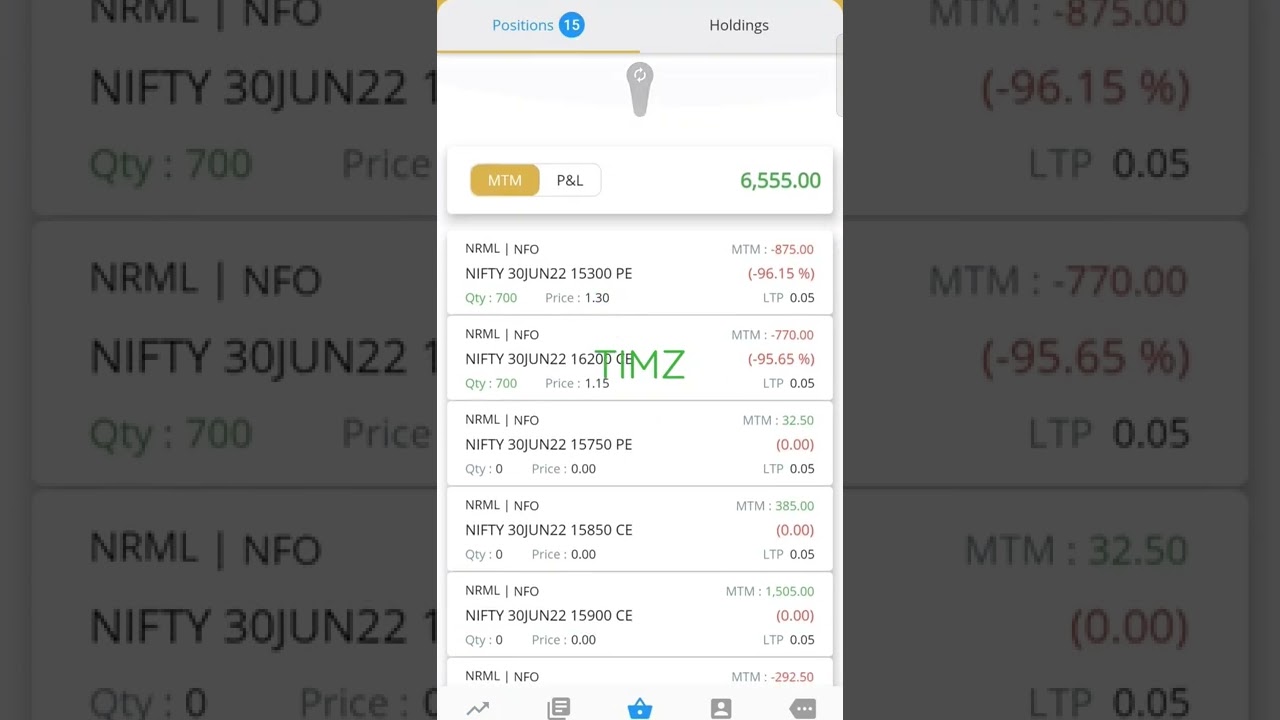Open the NIFTY 30JUN22 15750 PE position
The image size is (1280, 720).
639,444
